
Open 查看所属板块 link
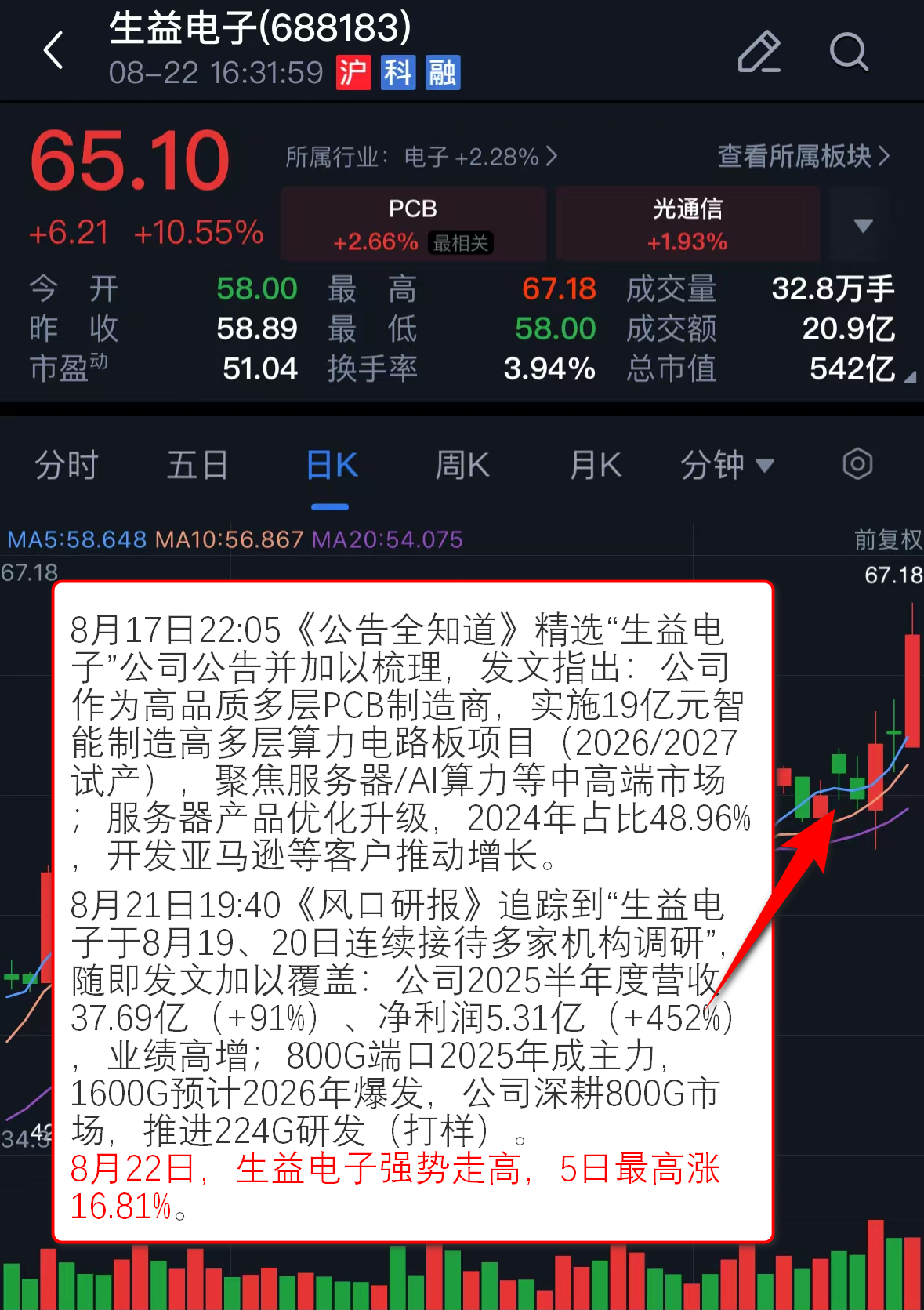coord(803,156)
